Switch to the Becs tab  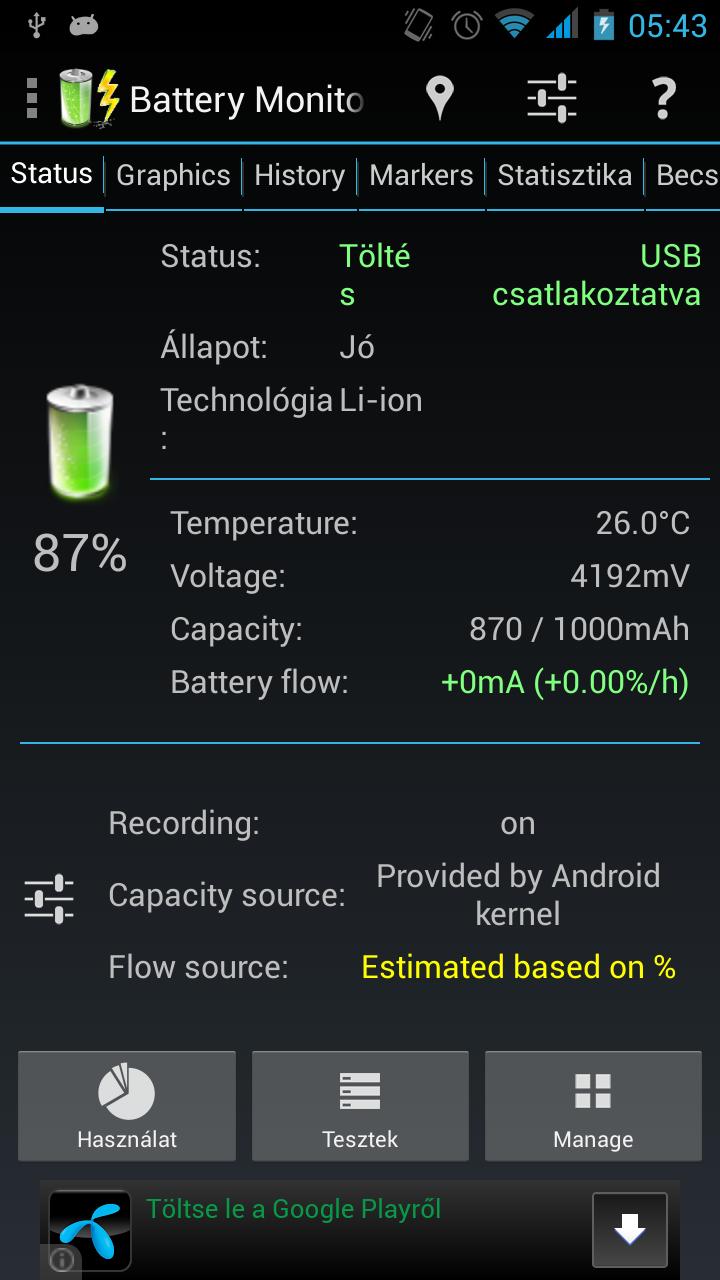click(686, 176)
